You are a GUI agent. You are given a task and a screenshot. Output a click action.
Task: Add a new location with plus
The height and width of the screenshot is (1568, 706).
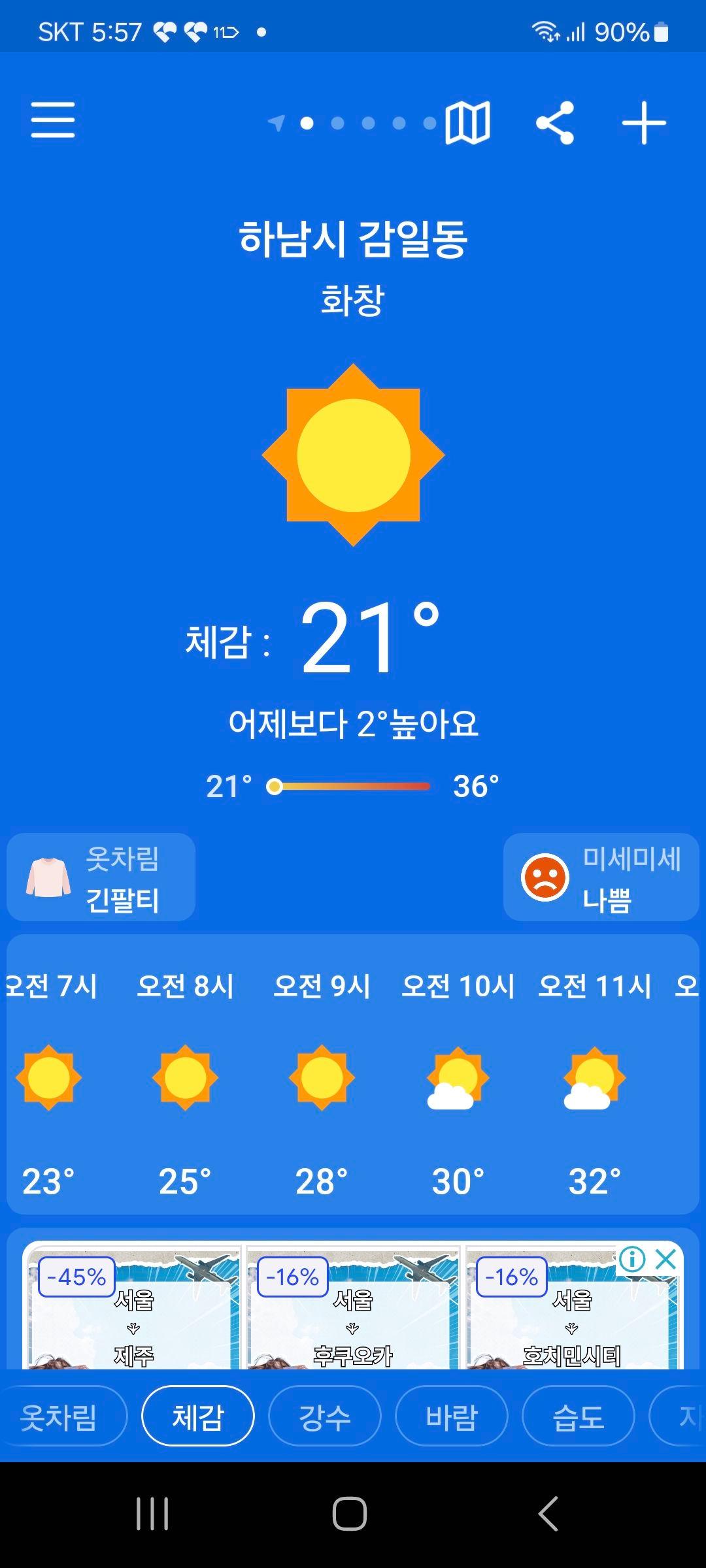pyautogui.click(x=644, y=122)
